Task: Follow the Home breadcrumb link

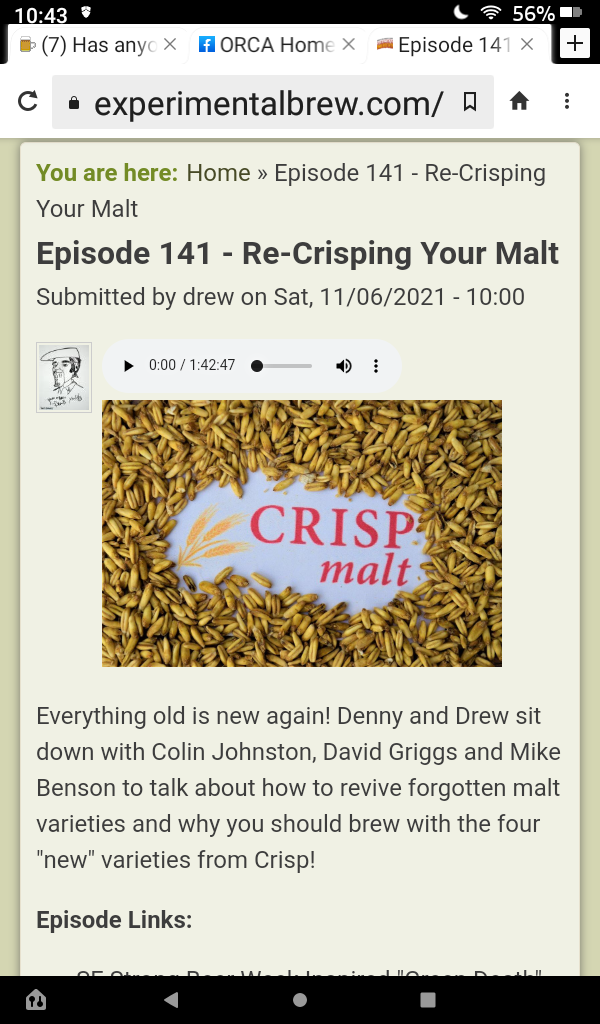Action: [x=218, y=173]
